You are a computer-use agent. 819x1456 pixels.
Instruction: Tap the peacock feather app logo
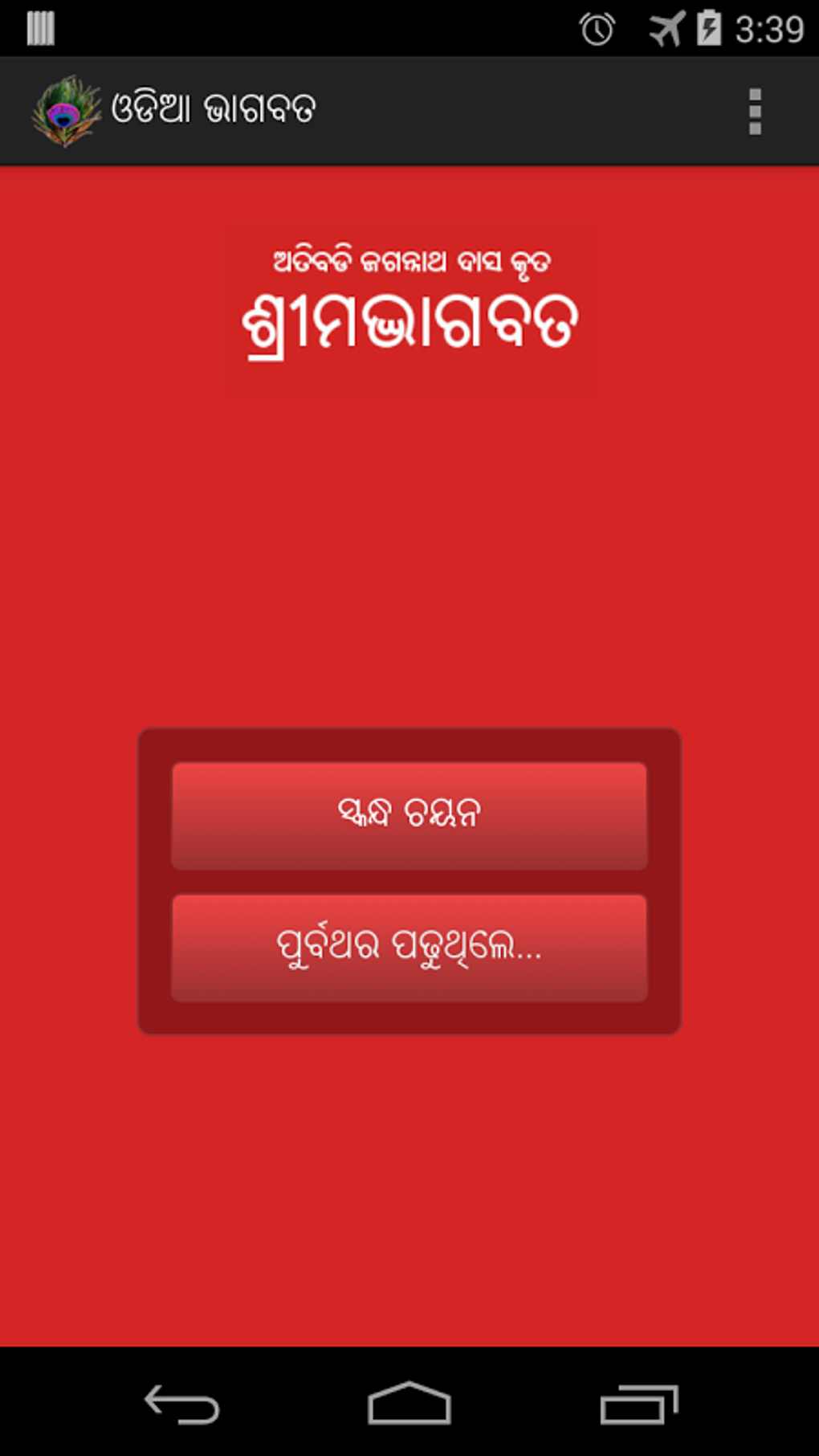[64, 109]
